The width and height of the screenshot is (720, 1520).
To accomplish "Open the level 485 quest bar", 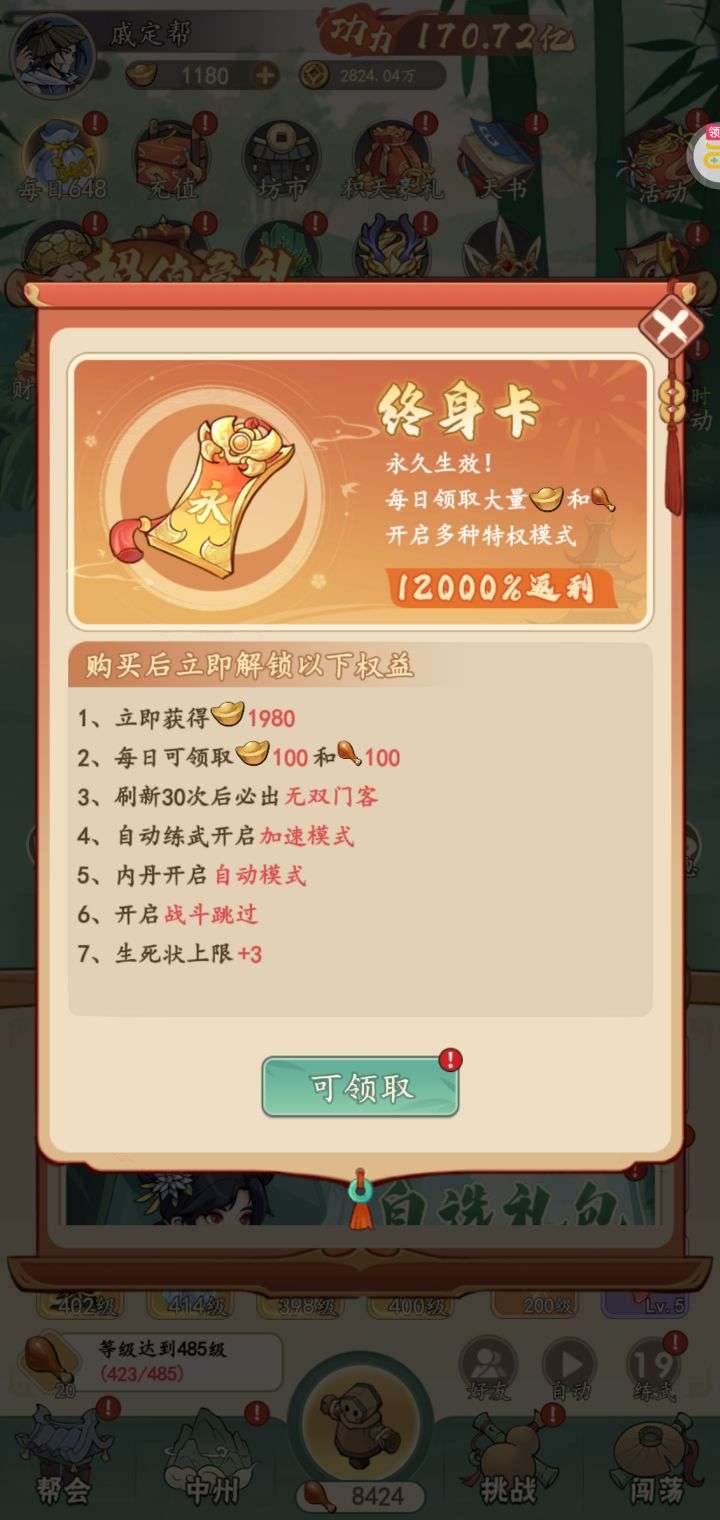I will tap(150, 1361).
